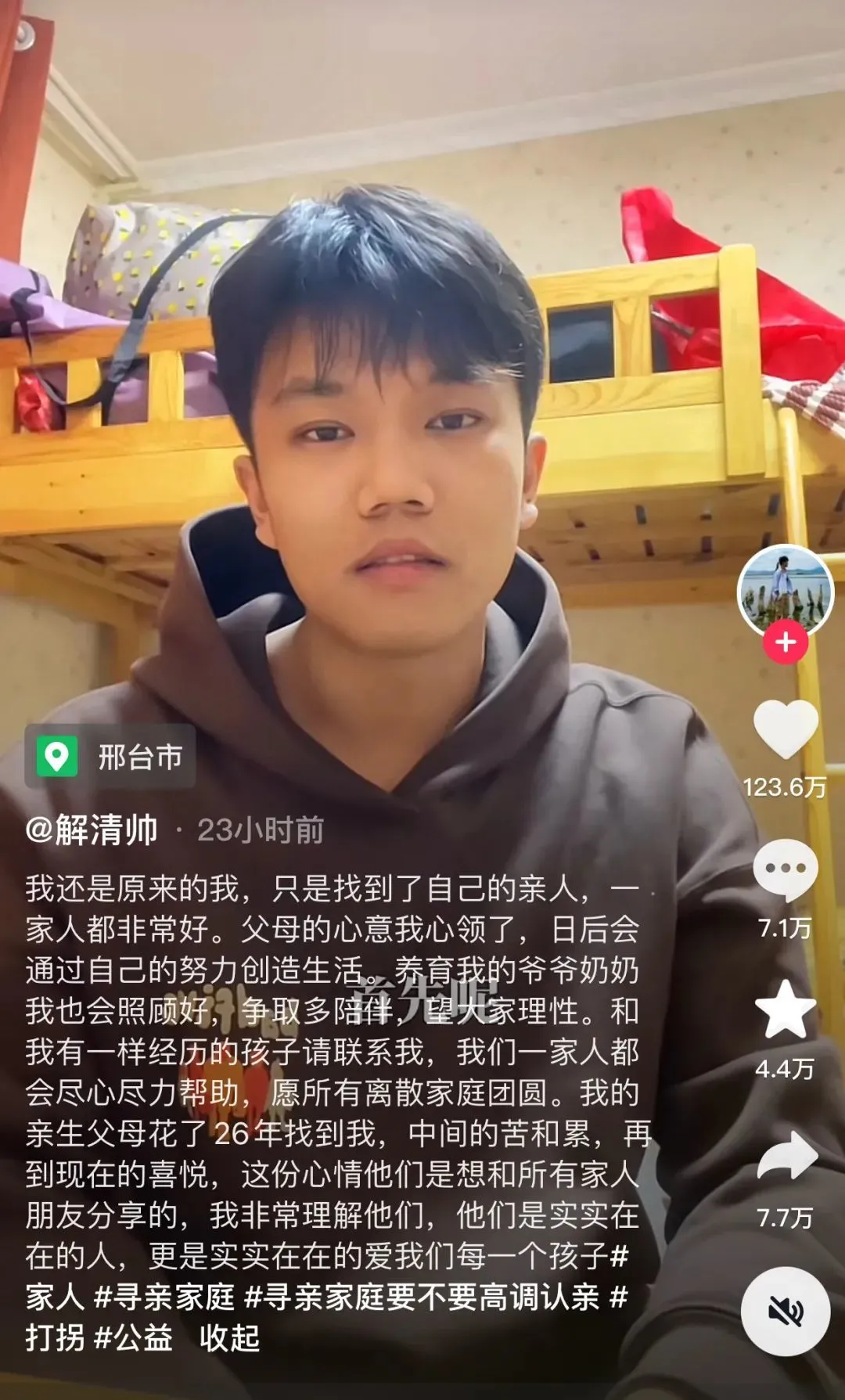Open the 邢台市 location tag
The width and height of the screenshot is (845, 1400).
coord(110,756)
